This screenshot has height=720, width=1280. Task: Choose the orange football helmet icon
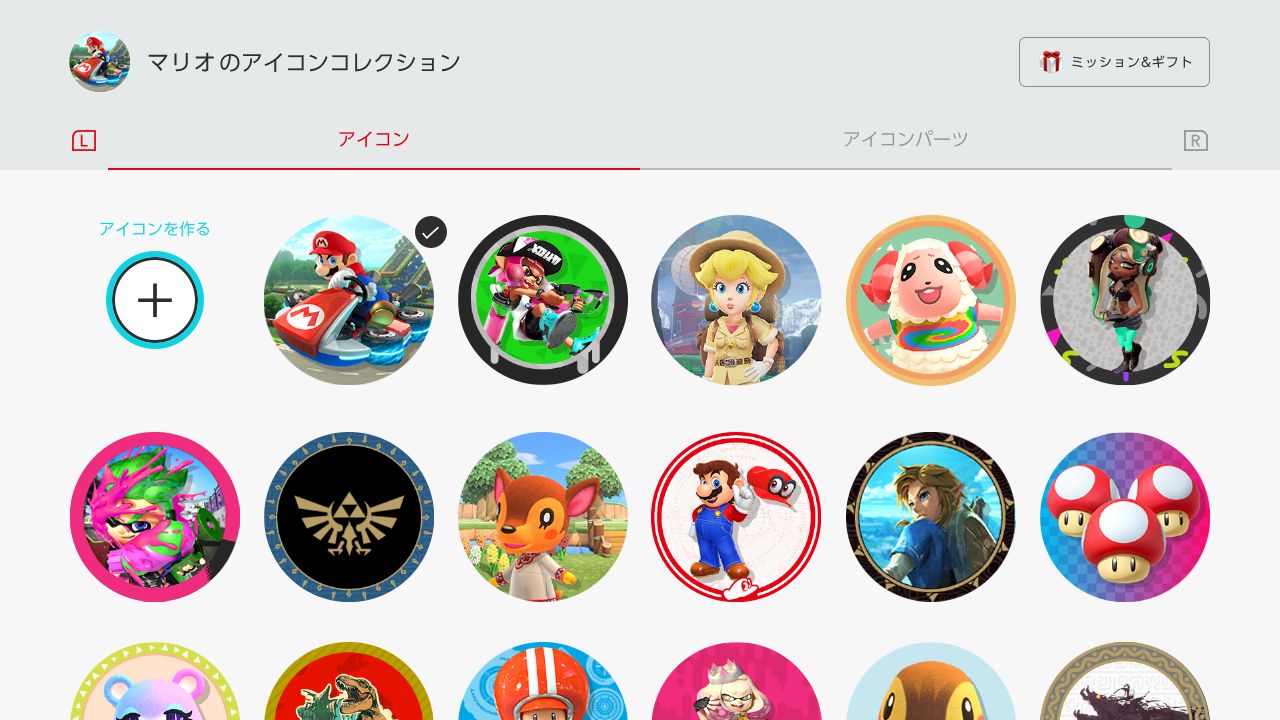pos(543,685)
